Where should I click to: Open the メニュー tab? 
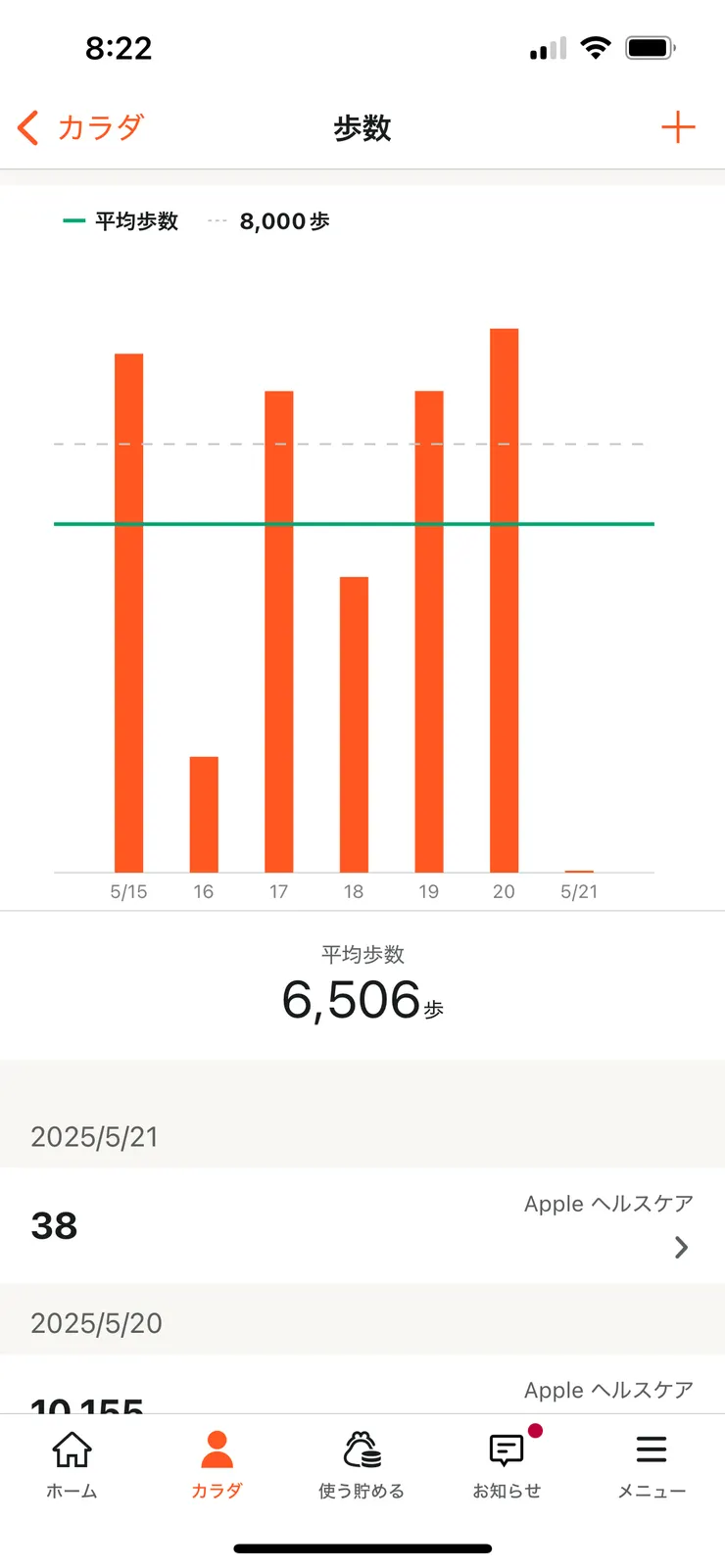pos(652,1464)
